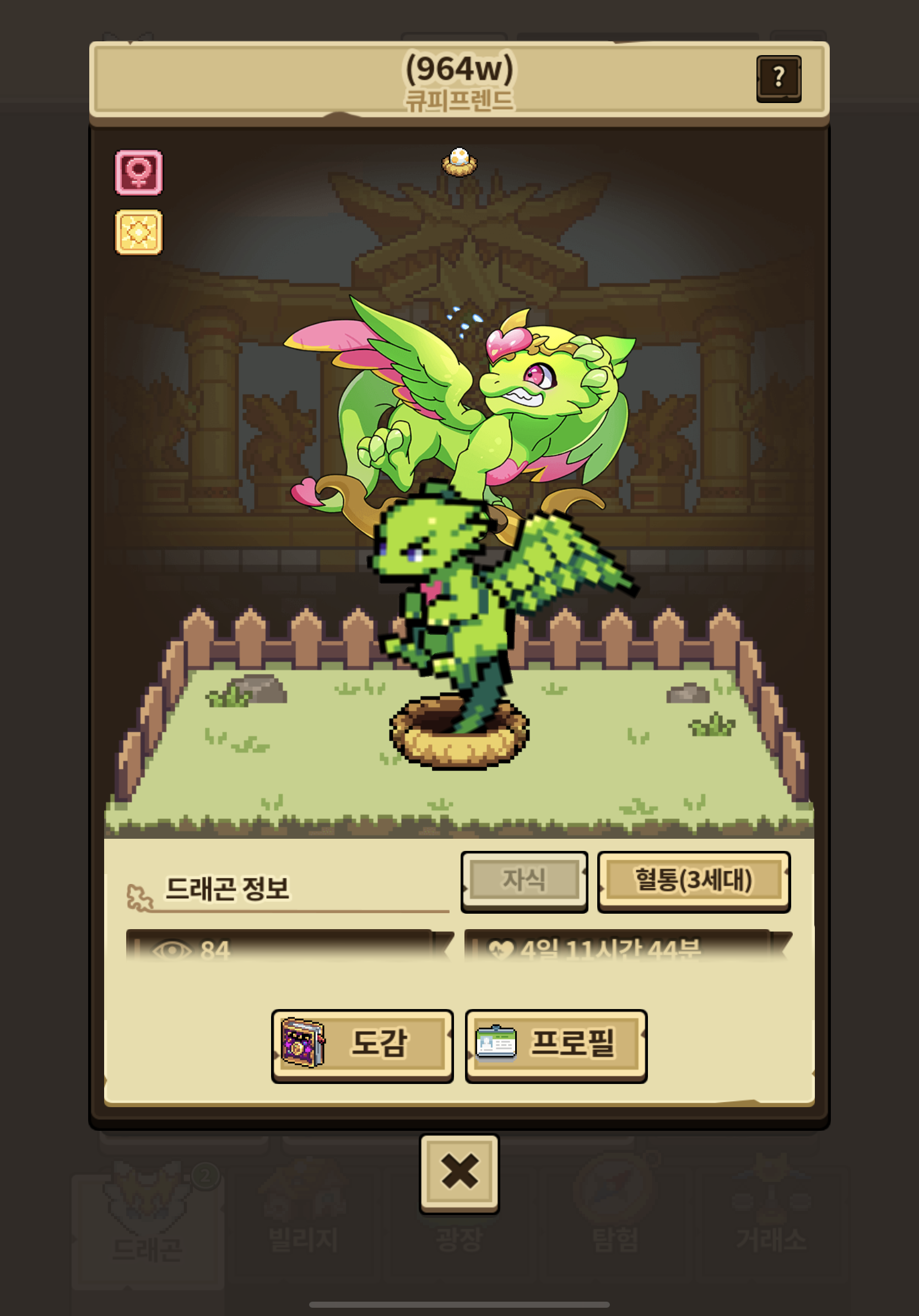Open the 혈통(3세대) lineage button
This screenshot has height=1316, width=919.
point(693,881)
